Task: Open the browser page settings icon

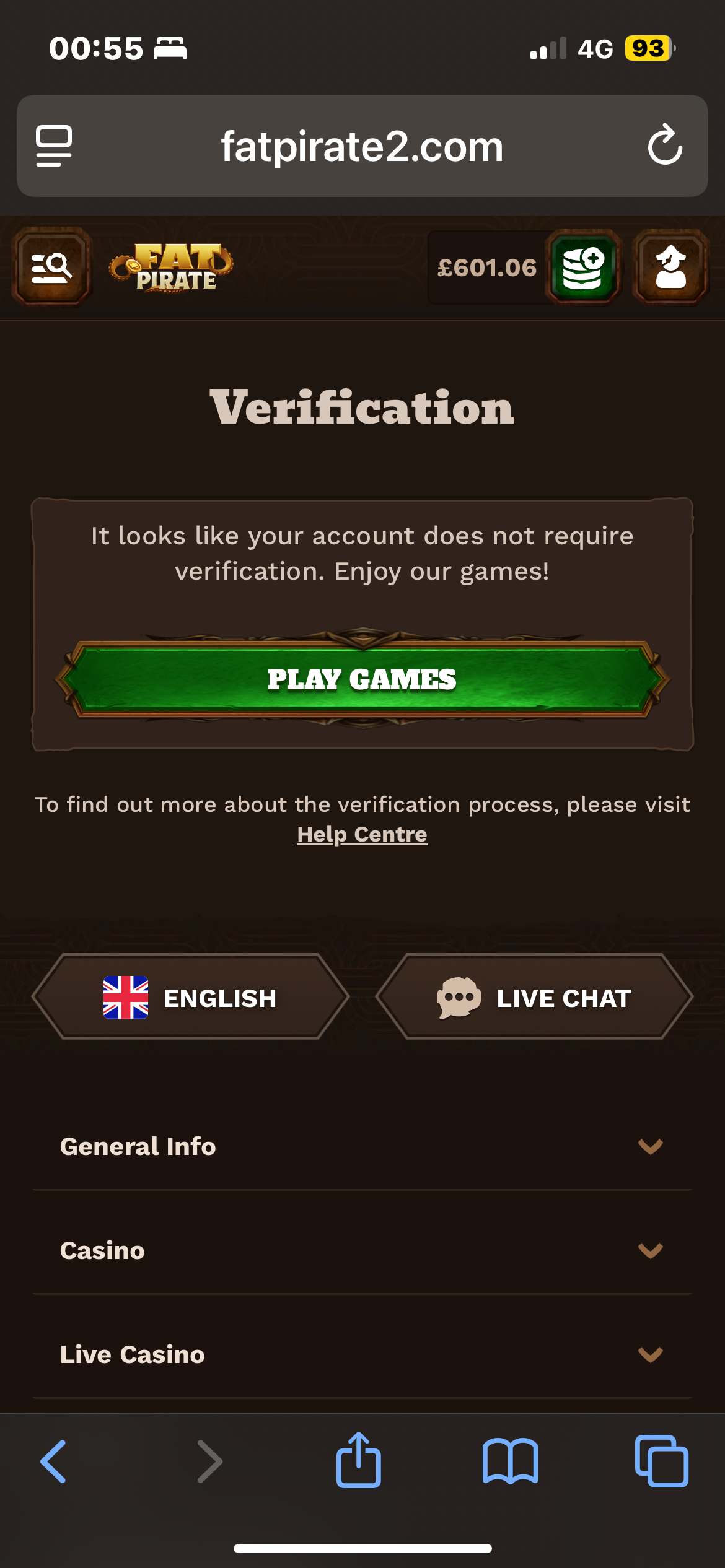Action: point(54,146)
